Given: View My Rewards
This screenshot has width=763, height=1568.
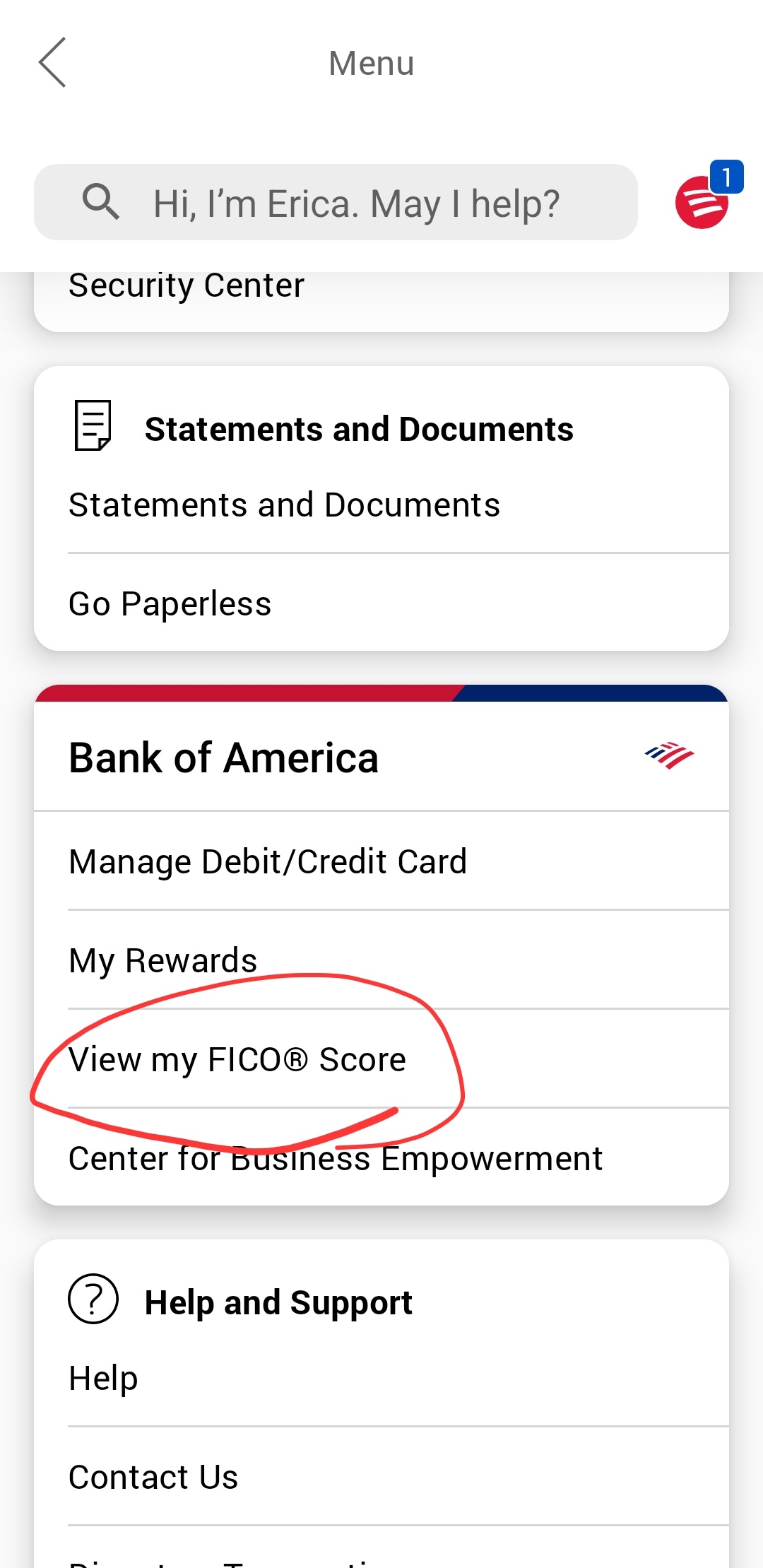Looking at the screenshot, I should click(x=381, y=960).
